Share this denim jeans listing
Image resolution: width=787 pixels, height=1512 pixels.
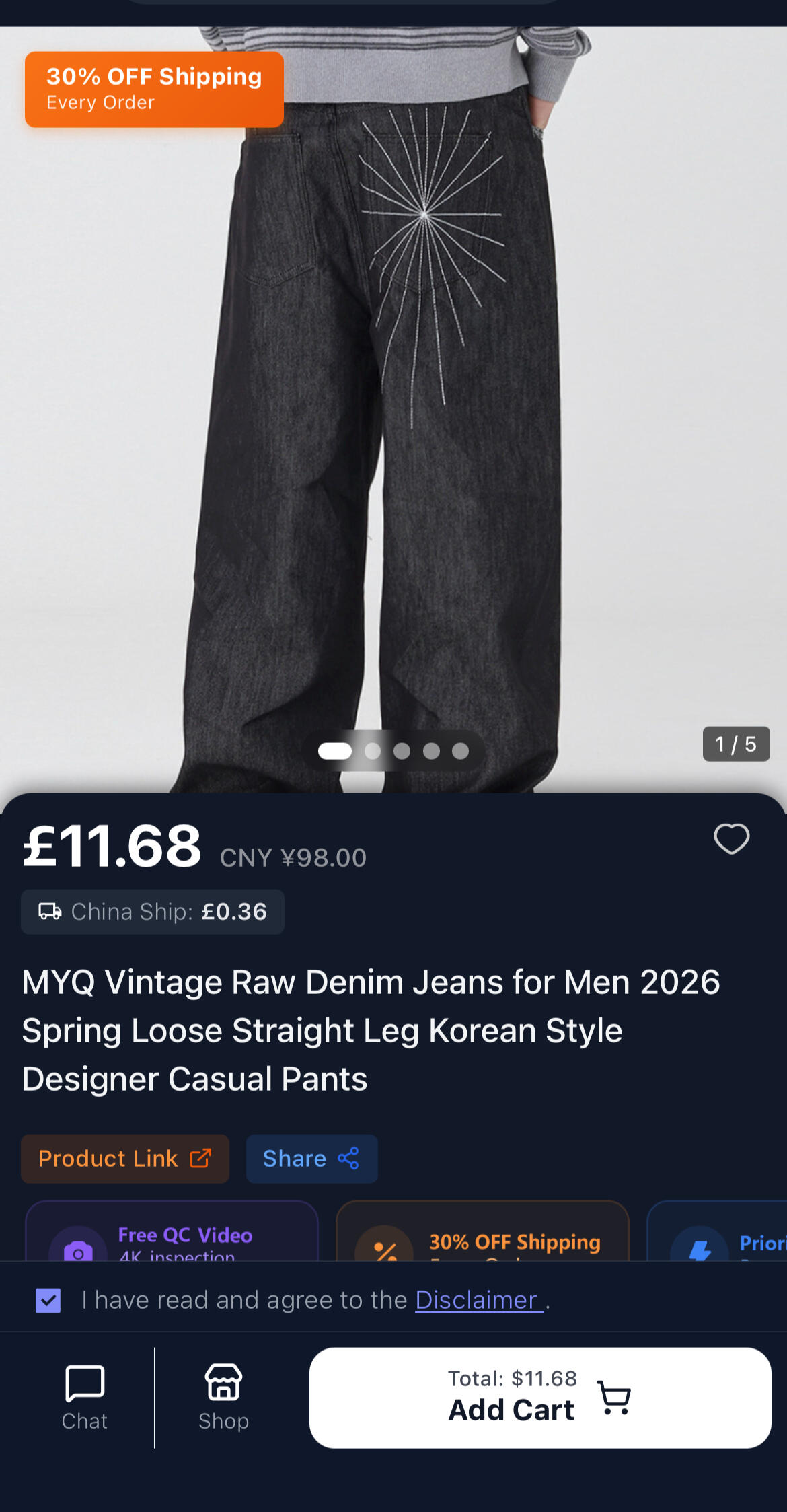[311, 1158]
